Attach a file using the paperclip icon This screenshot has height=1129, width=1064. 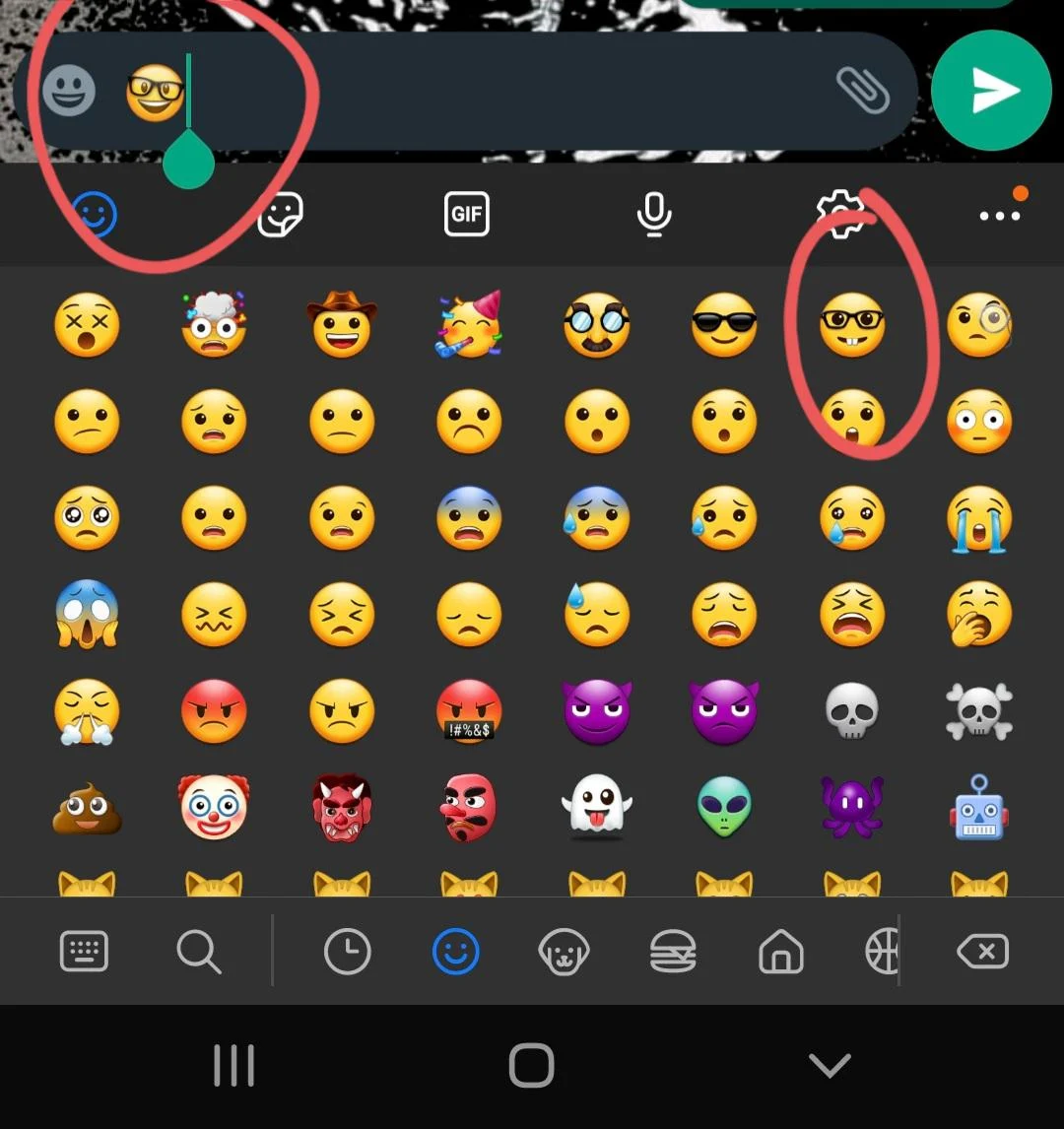864,91
